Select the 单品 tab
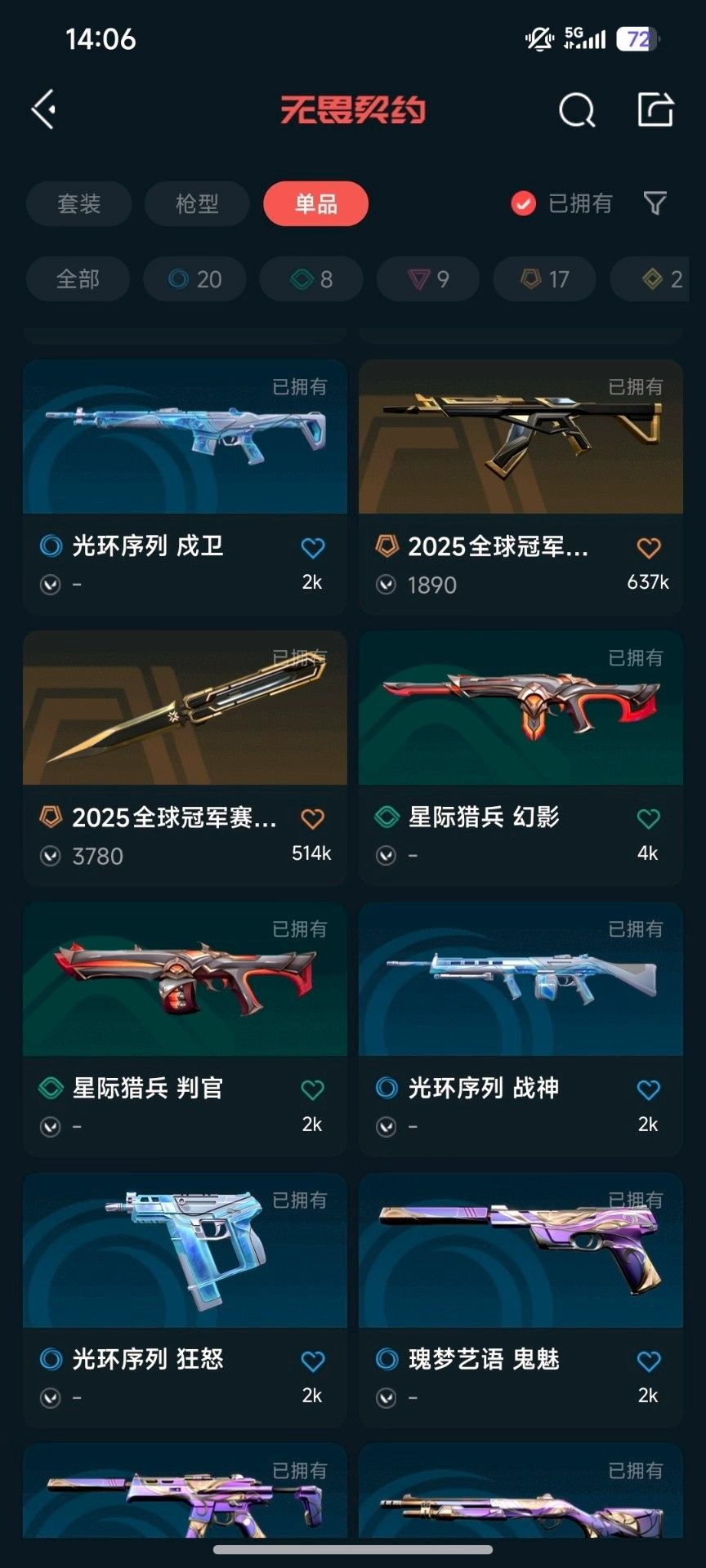The height and width of the screenshot is (1568, 706). 316,203
